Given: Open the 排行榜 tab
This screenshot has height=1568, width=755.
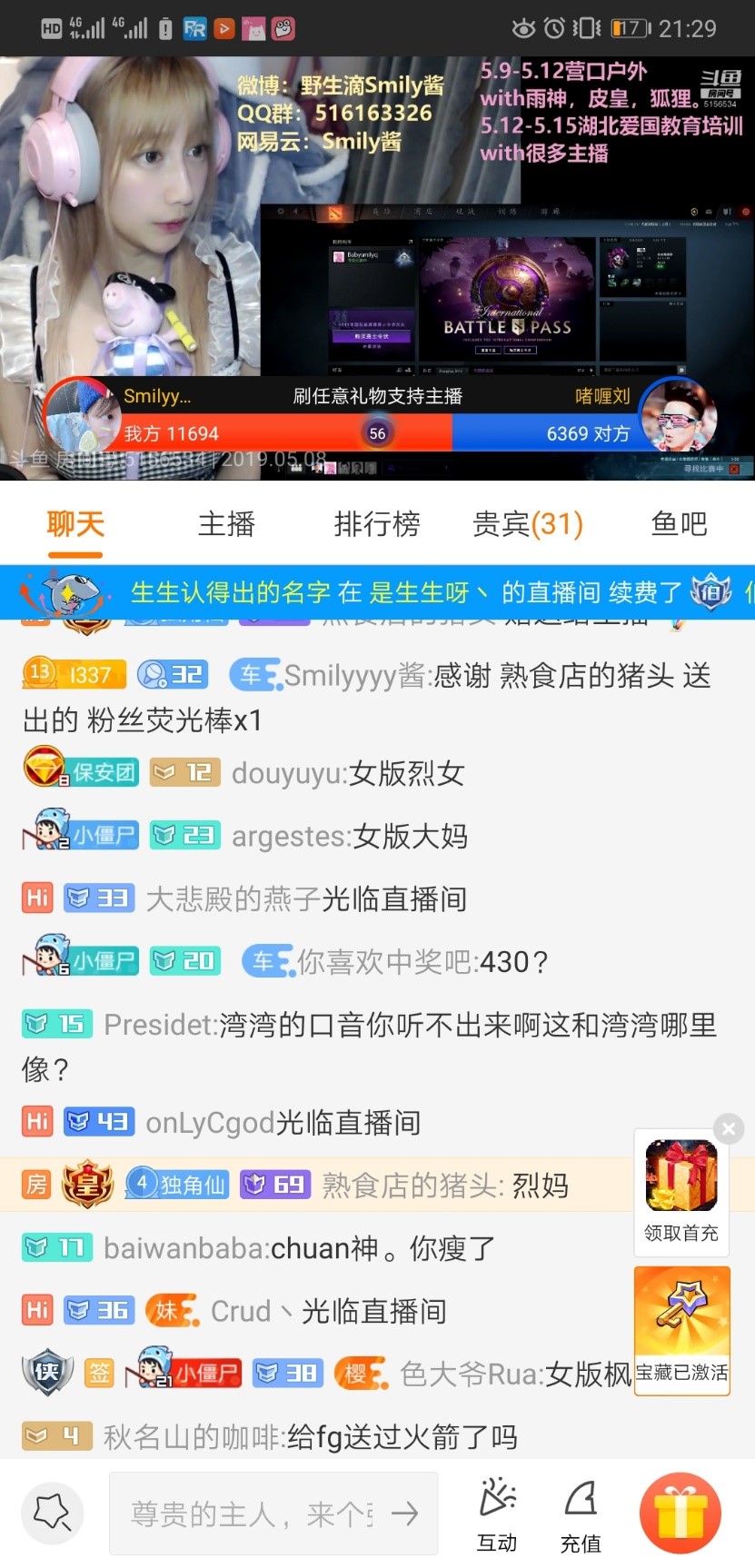Looking at the screenshot, I should click(377, 524).
